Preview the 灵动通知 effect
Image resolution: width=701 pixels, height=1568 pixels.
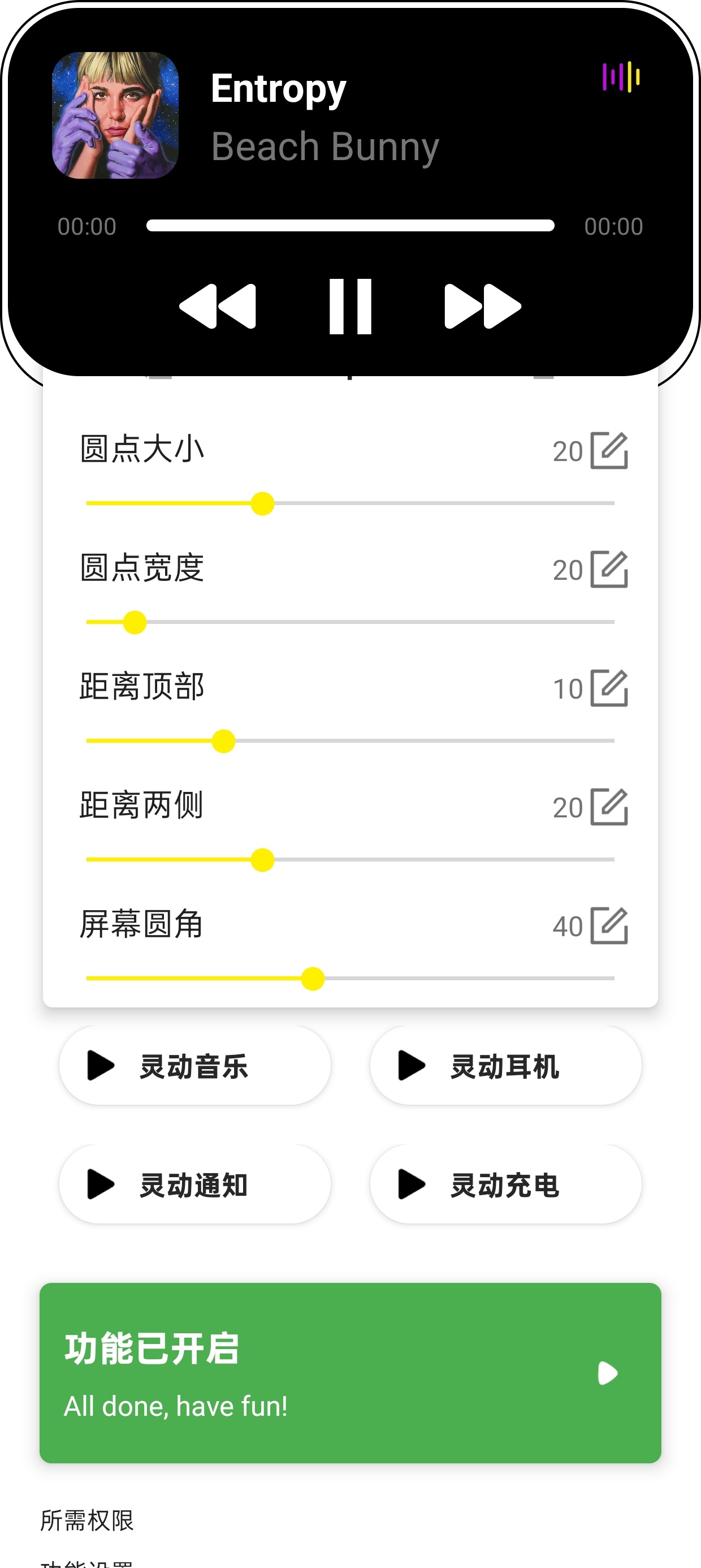pyautogui.click(x=194, y=1184)
